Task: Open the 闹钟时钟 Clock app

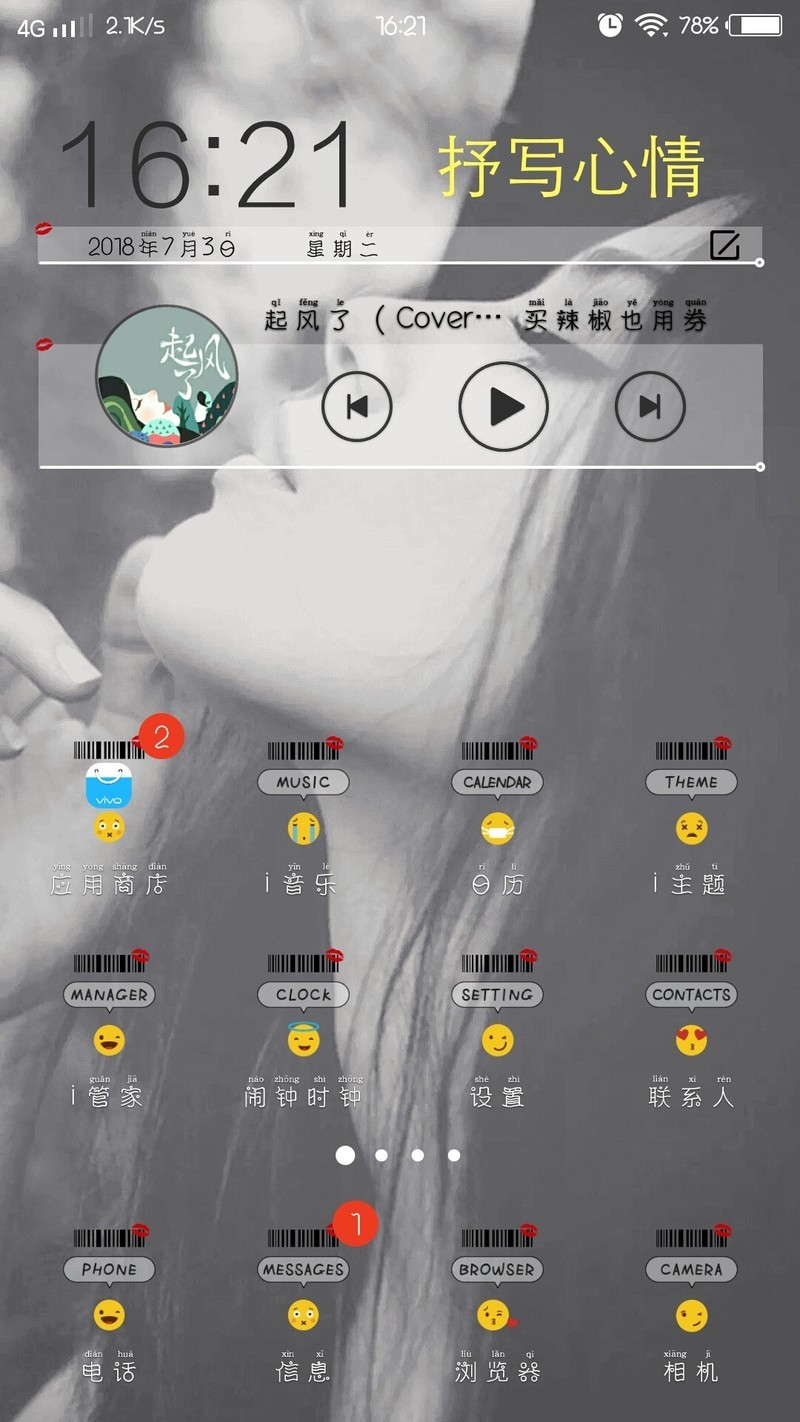Action: point(303,1023)
